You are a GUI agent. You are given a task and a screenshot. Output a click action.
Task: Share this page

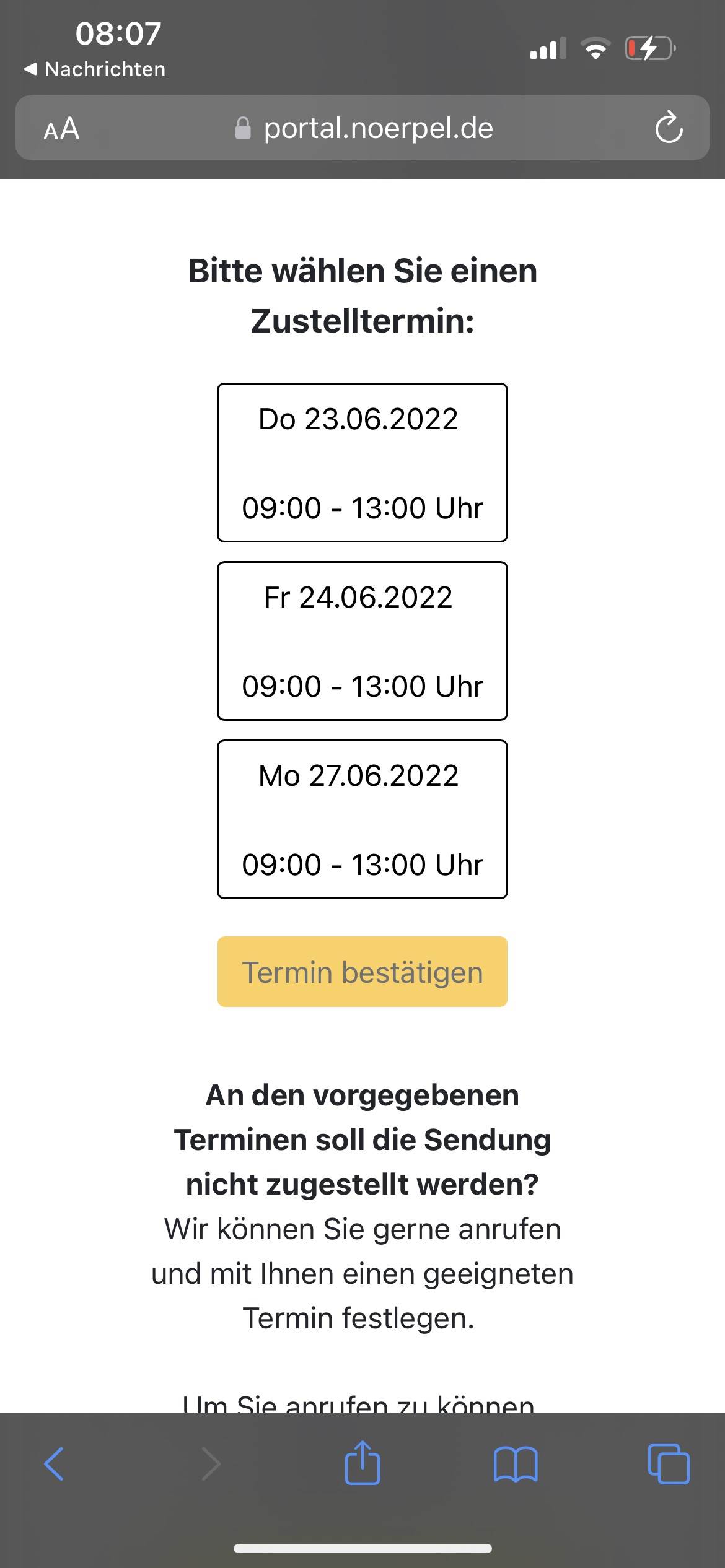click(362, 1463)
